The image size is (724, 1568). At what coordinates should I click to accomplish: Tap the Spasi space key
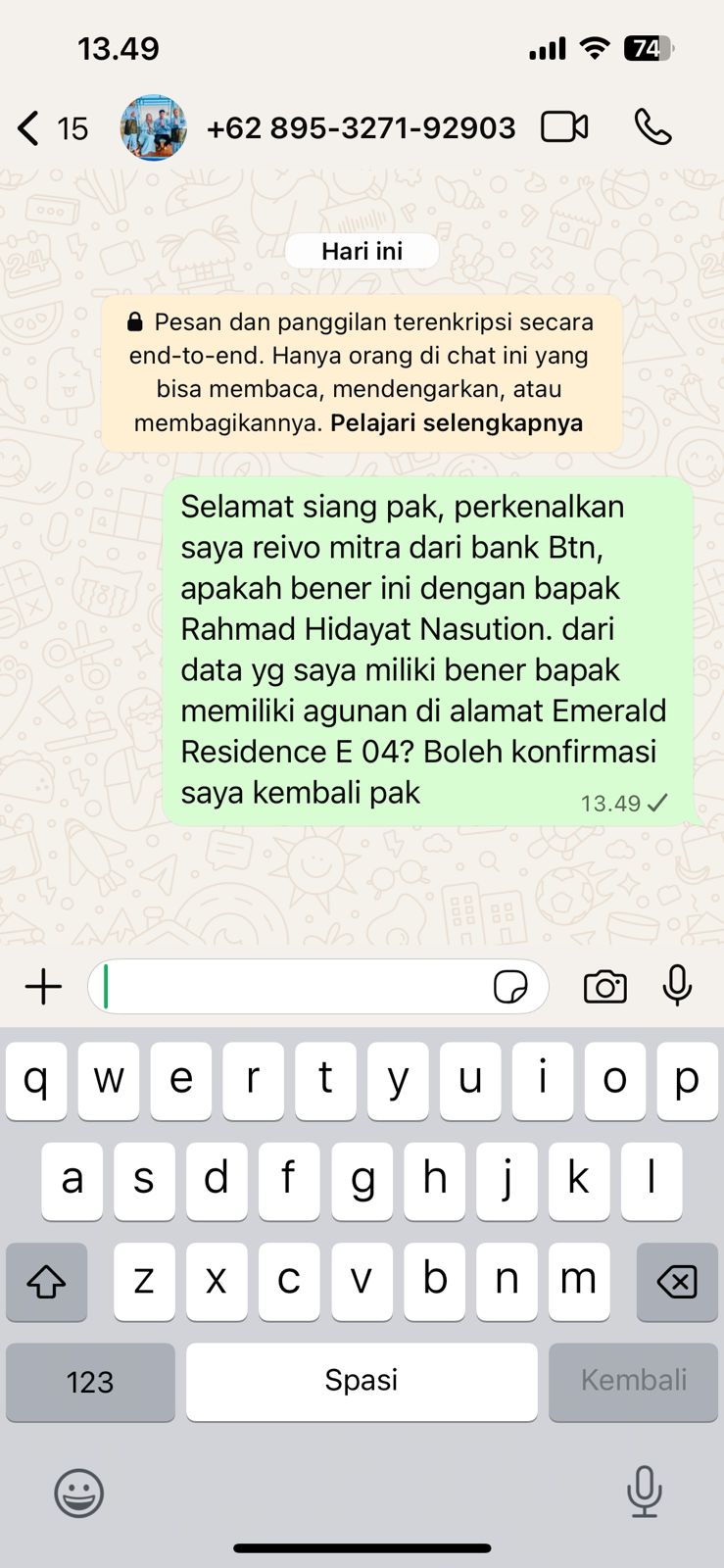click(x=362, y=1382)
